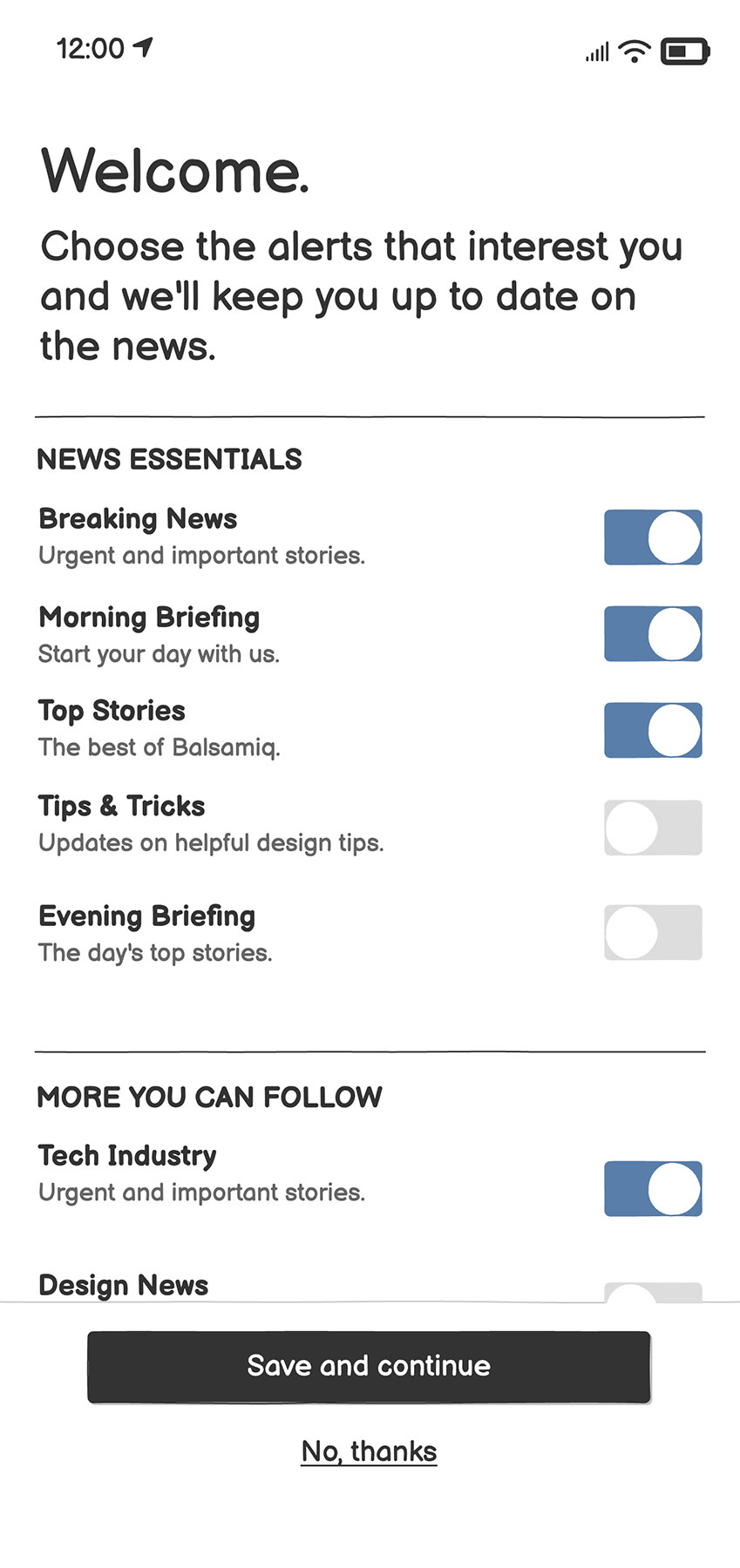
Task: Disable the Morning Briefing switch
Action: tap(653, 634)
